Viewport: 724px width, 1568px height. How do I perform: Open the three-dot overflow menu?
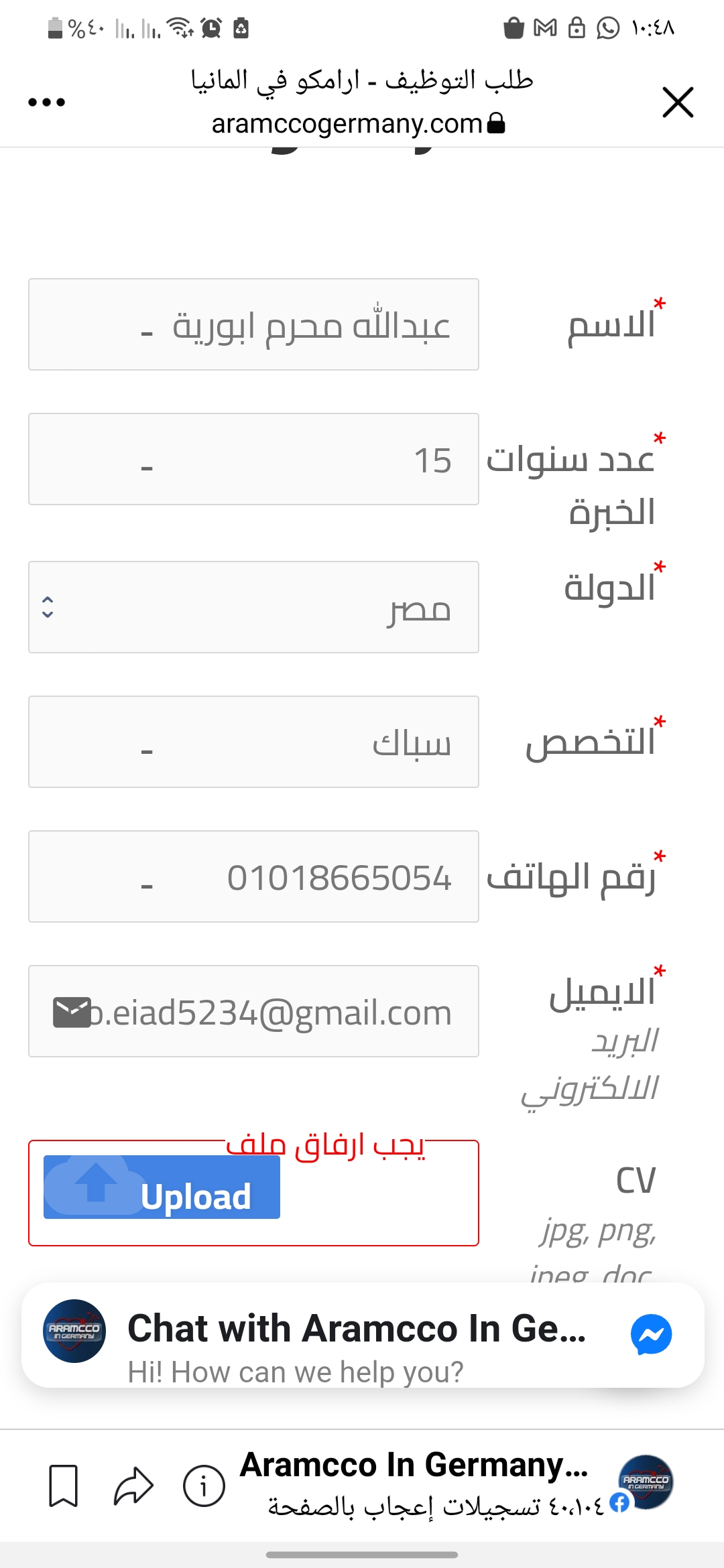click(46, 103)
